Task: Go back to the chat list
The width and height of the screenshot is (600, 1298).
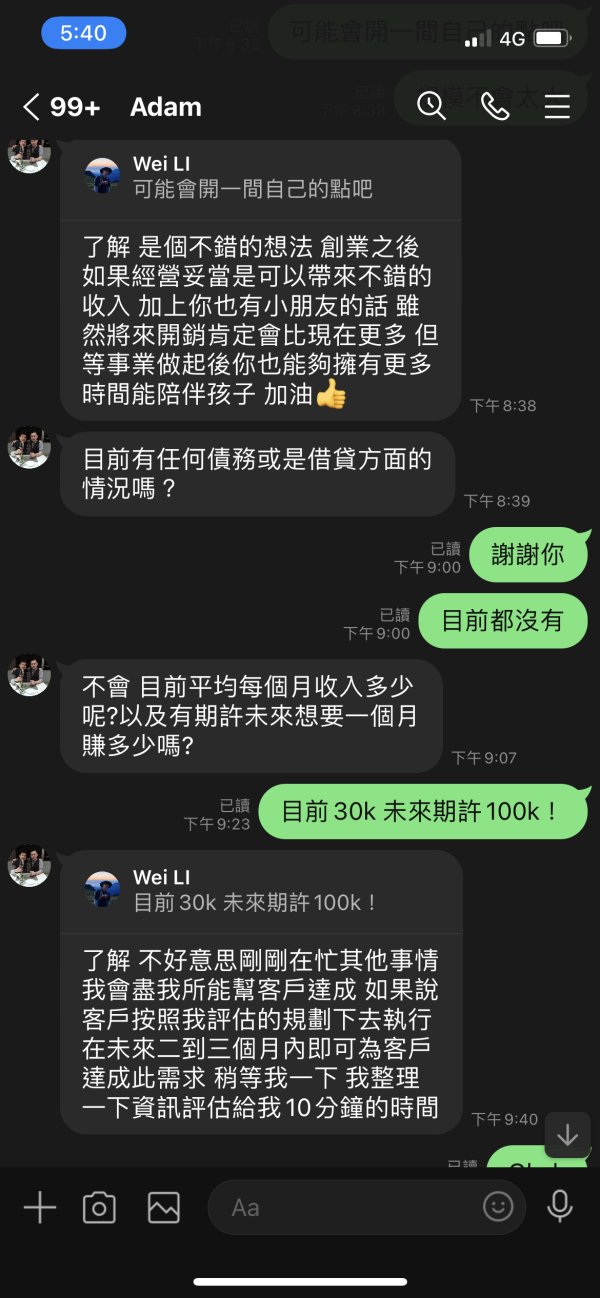Action: [32, 107]
